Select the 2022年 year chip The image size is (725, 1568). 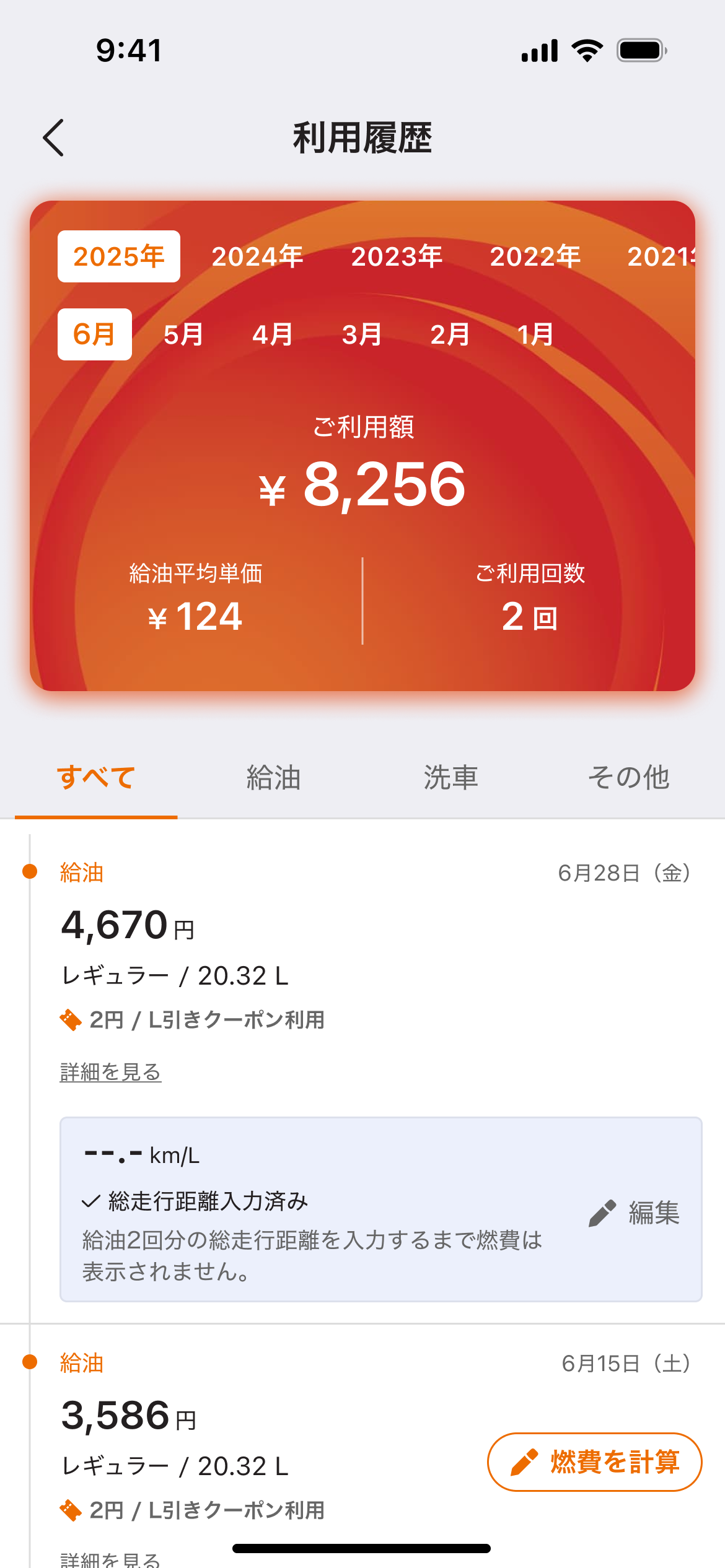click(x=535, y=256)
